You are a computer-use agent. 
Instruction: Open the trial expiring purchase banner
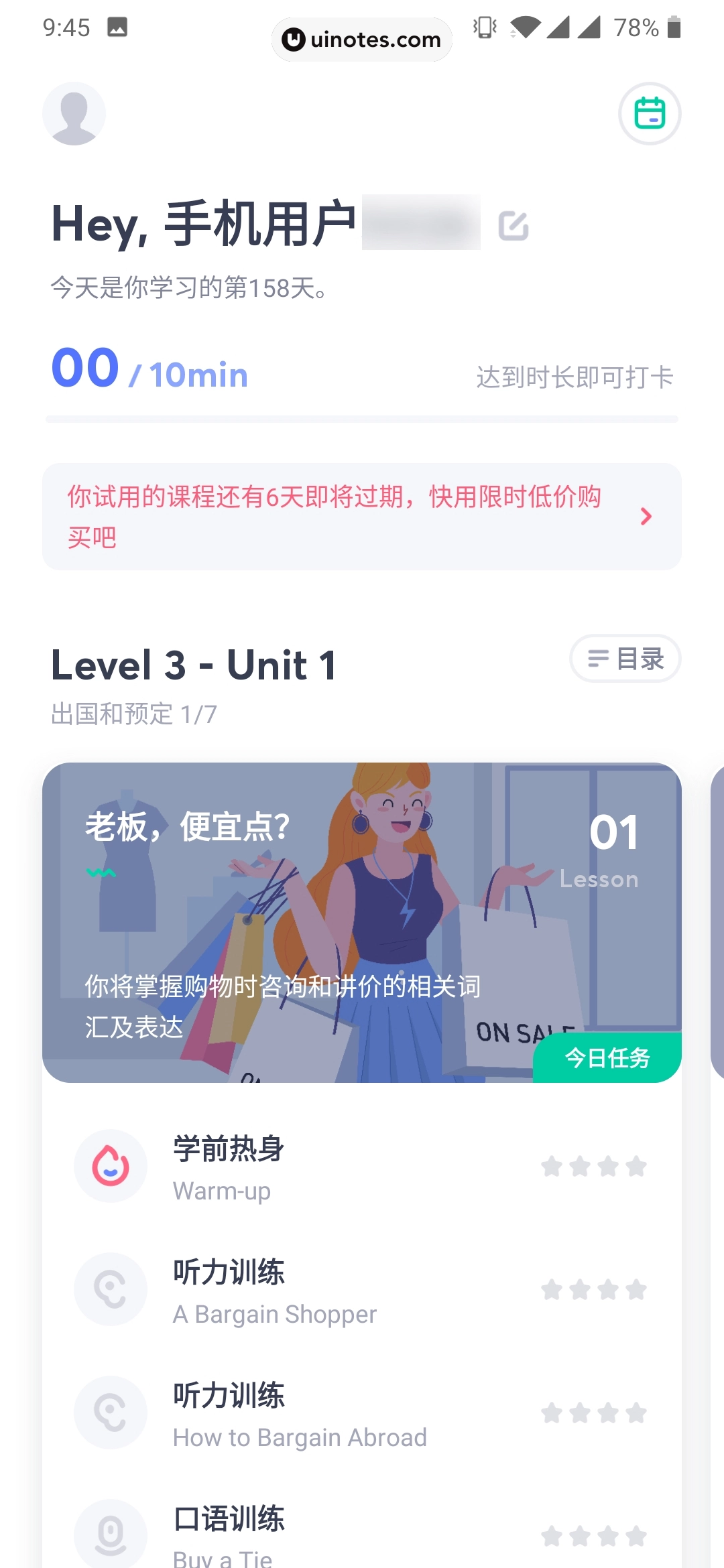pos(362,517)
